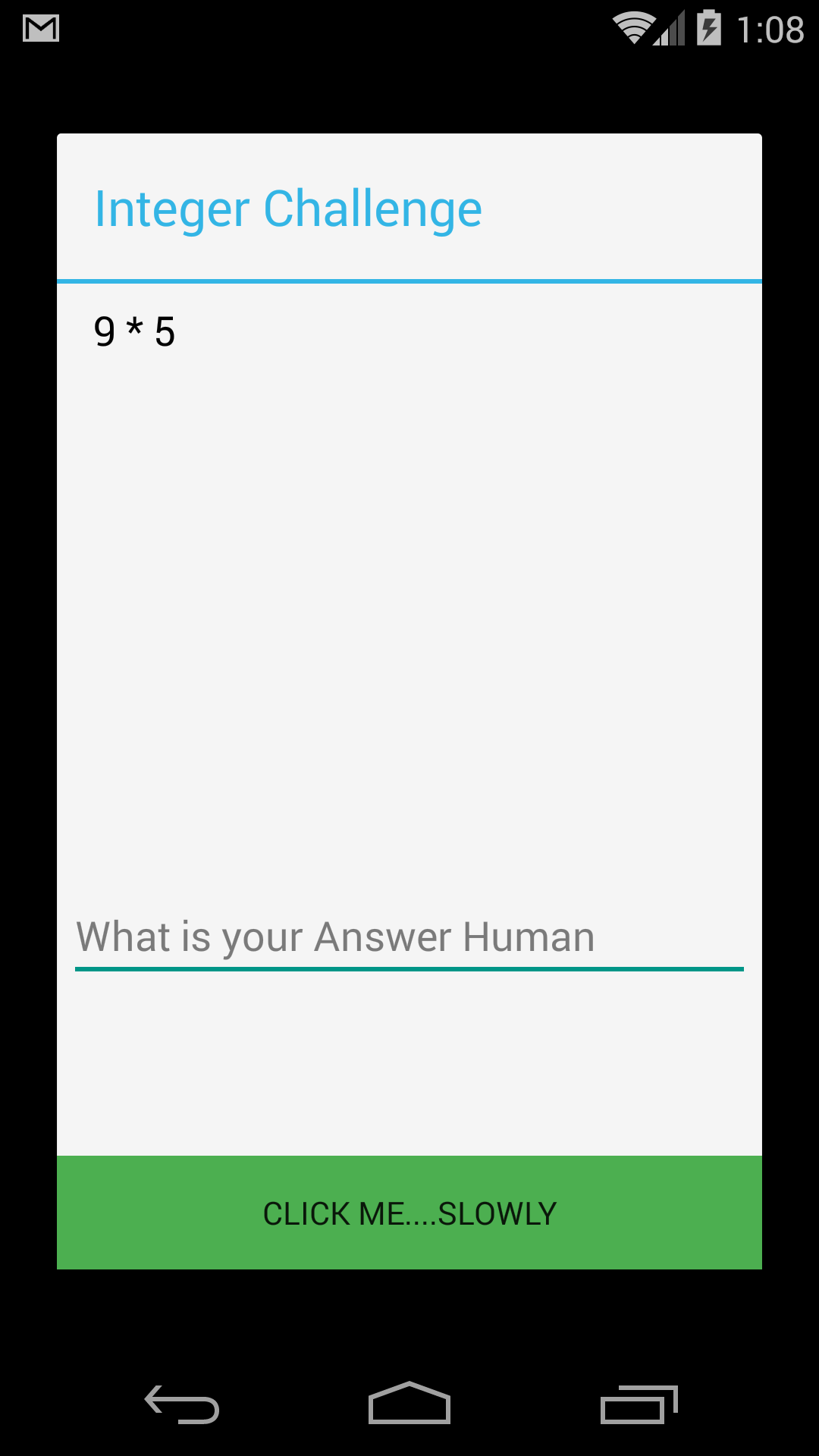
Task: Go back using the navigation bar
Action: (182, 1404)
